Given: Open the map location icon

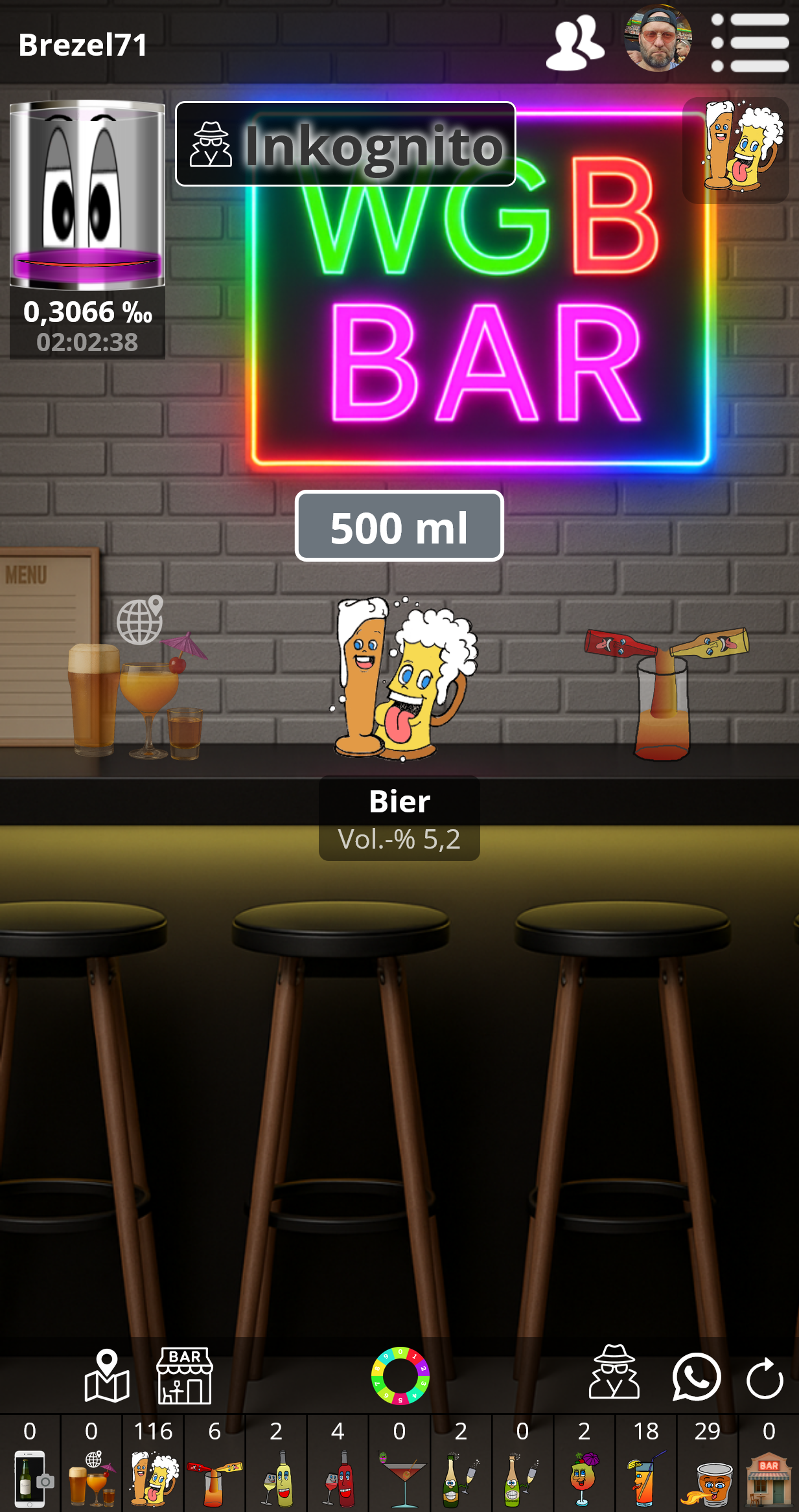Looking at the screenshot, I should [x=107, y=1375].
